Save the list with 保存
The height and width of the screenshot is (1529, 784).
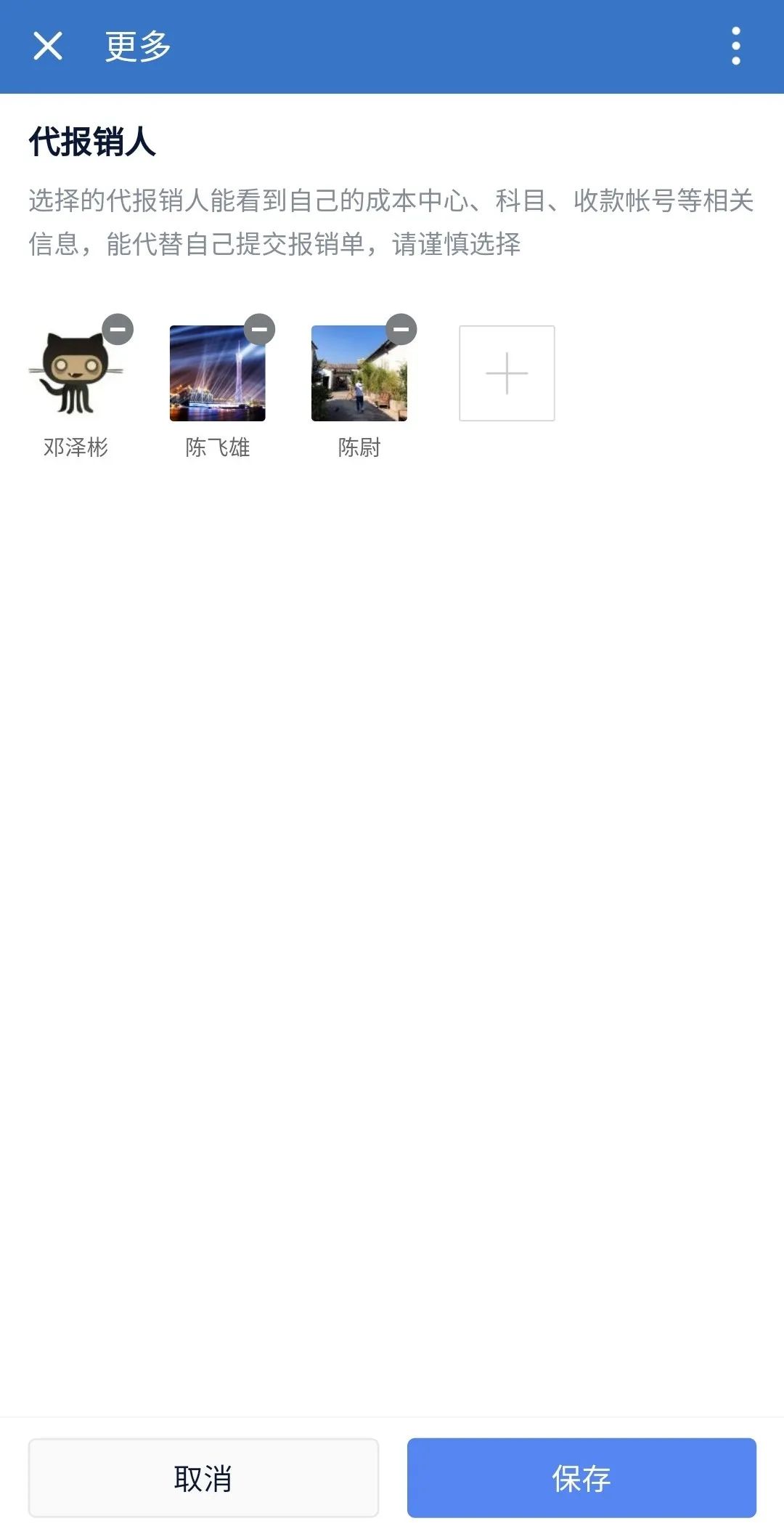pyautogui.click(x=581, y=1477)
